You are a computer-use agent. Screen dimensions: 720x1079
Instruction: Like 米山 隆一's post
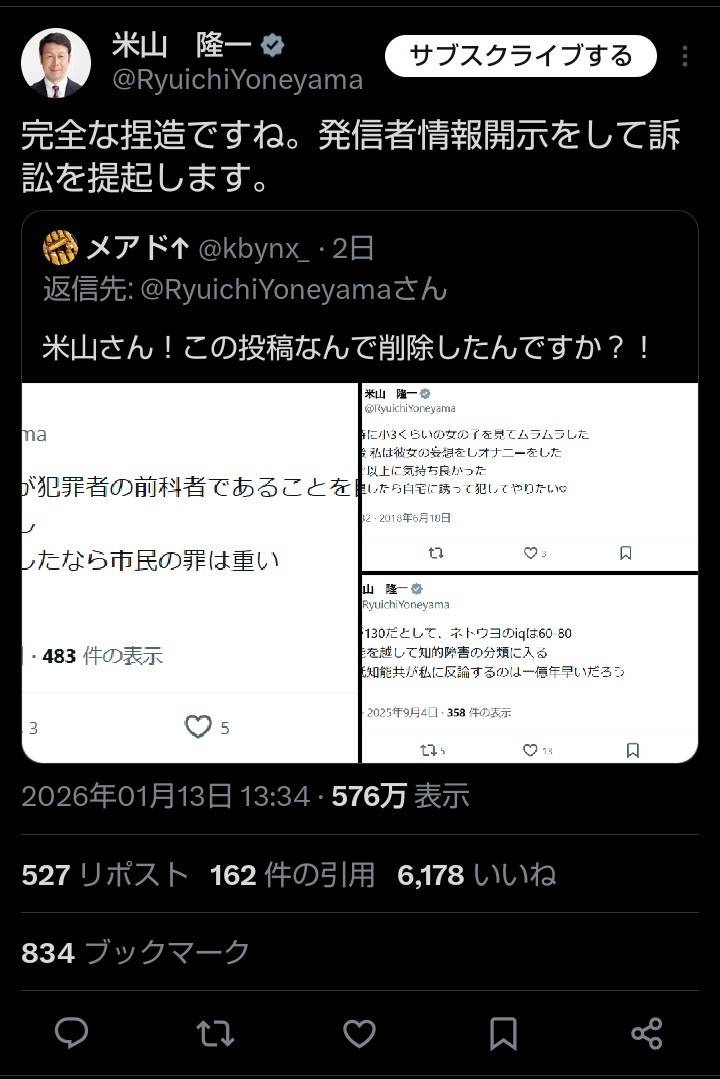[359, 1033]
